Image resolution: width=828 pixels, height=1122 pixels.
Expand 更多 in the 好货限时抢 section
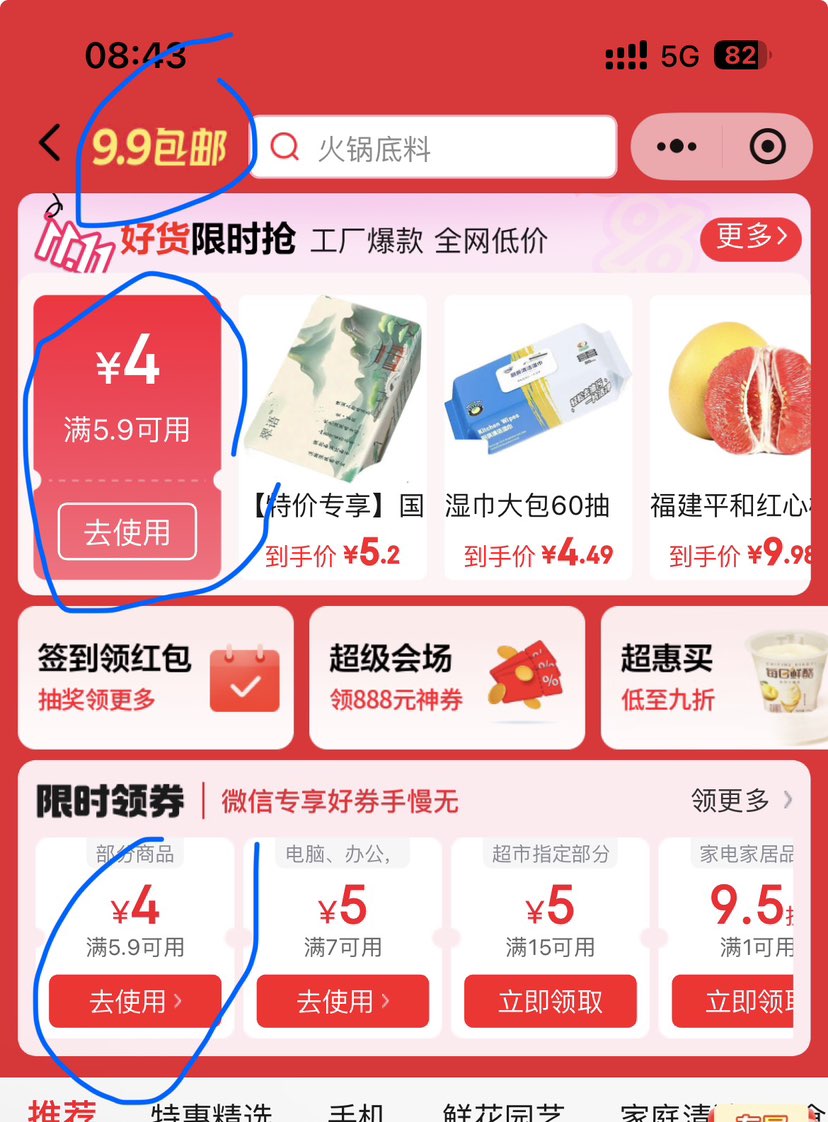coord(749,240)
